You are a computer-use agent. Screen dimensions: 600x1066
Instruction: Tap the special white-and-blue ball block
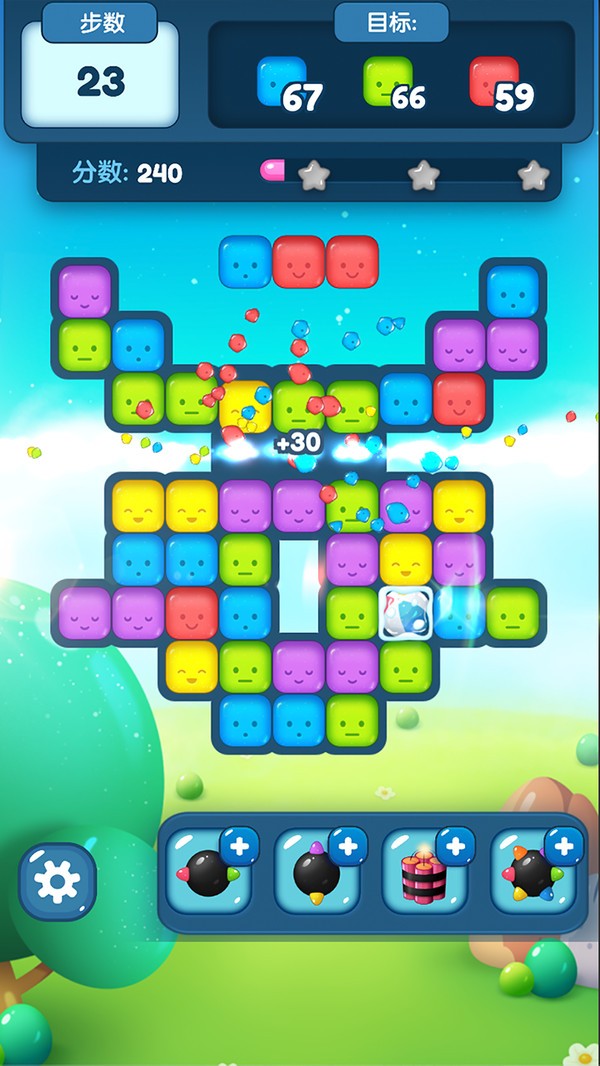(x=405, y=612)
